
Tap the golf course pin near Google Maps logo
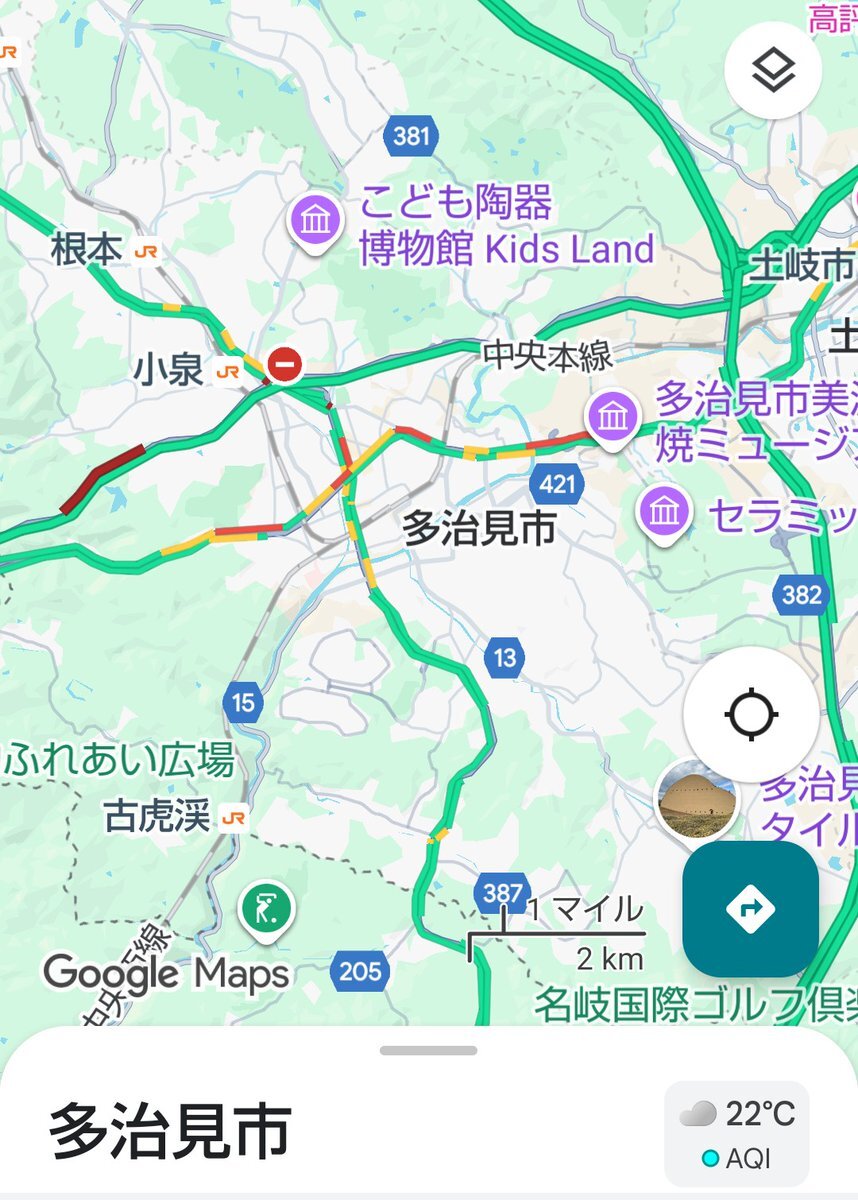(x=267, y=909)
